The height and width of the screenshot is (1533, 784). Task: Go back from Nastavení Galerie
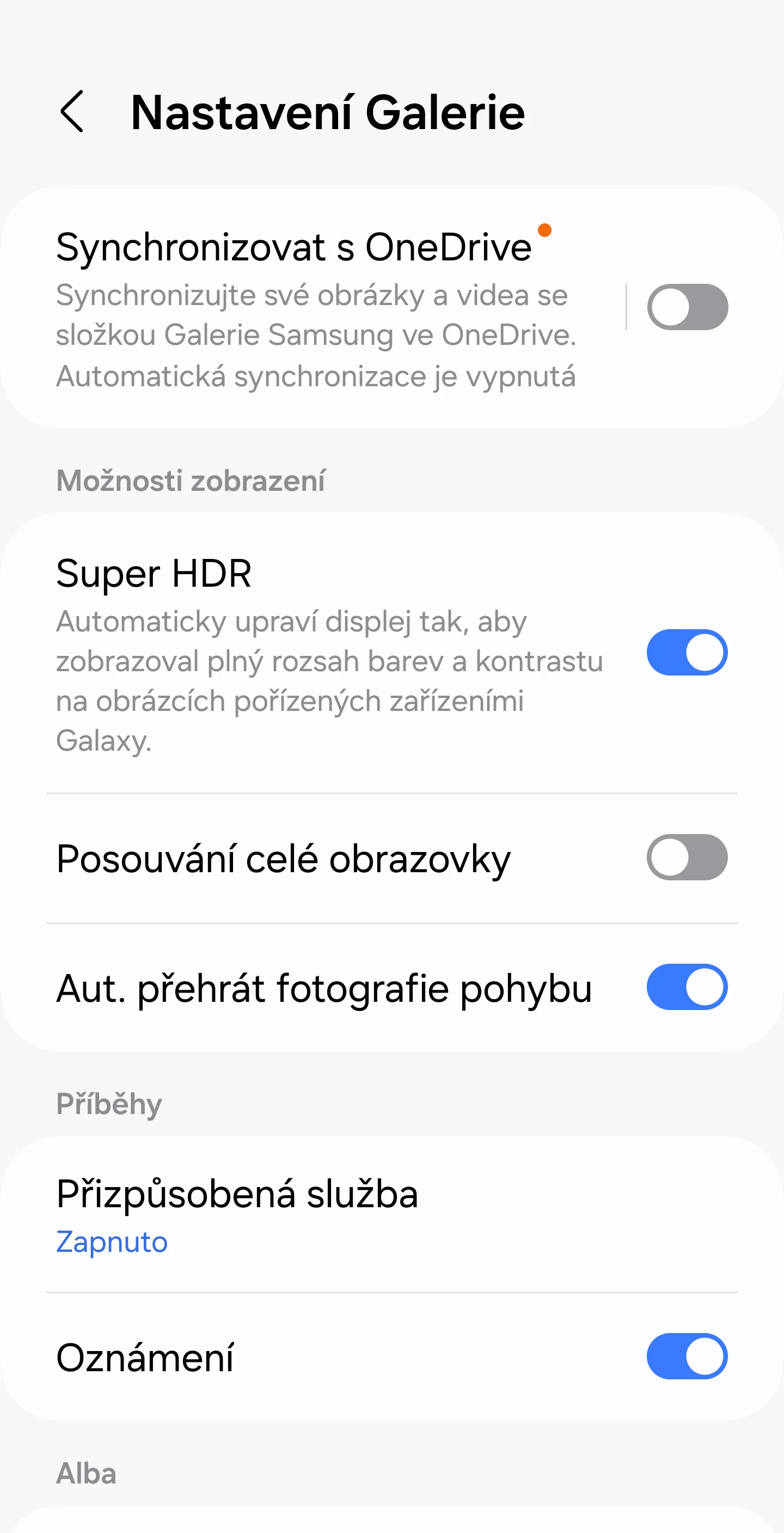pos(72,111)
